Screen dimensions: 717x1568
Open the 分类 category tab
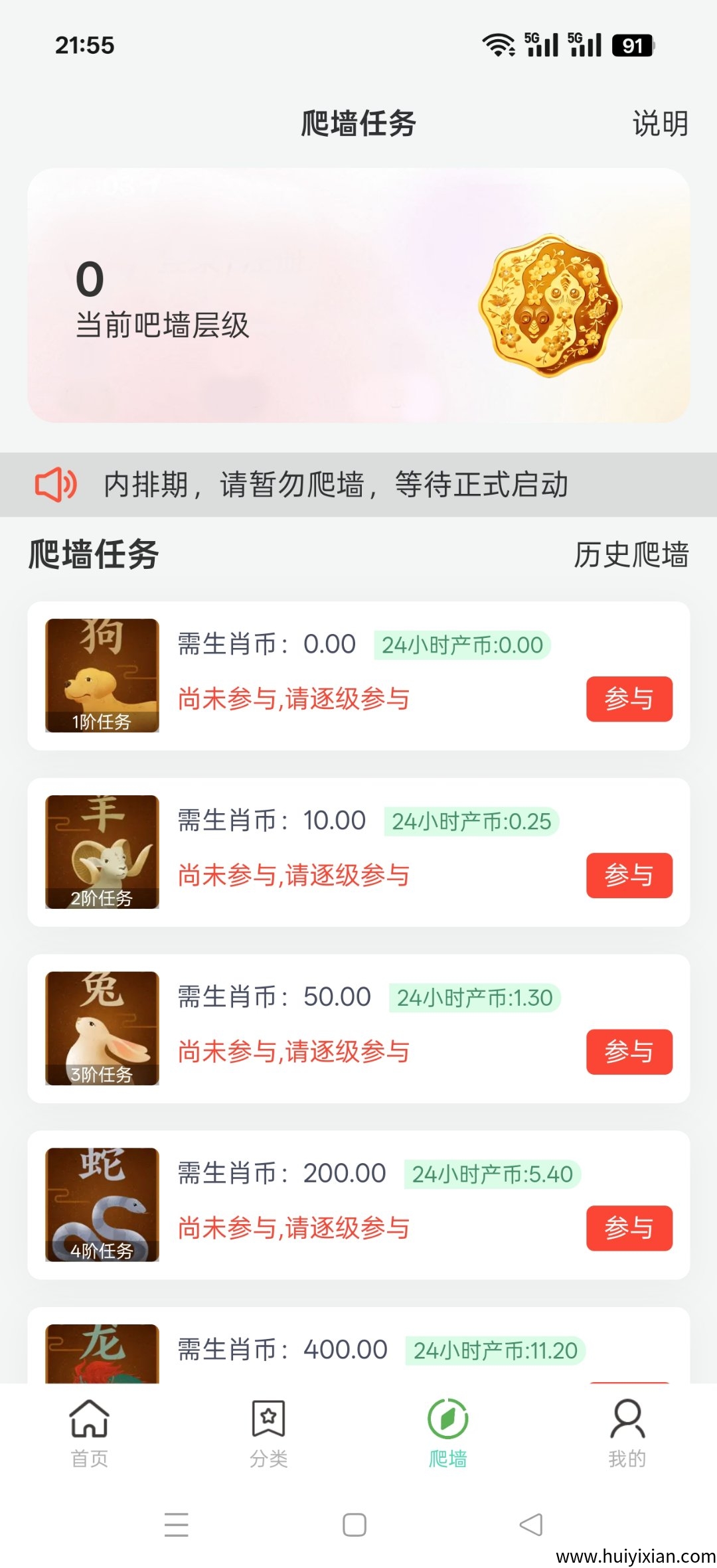[x=269, y=1433]
